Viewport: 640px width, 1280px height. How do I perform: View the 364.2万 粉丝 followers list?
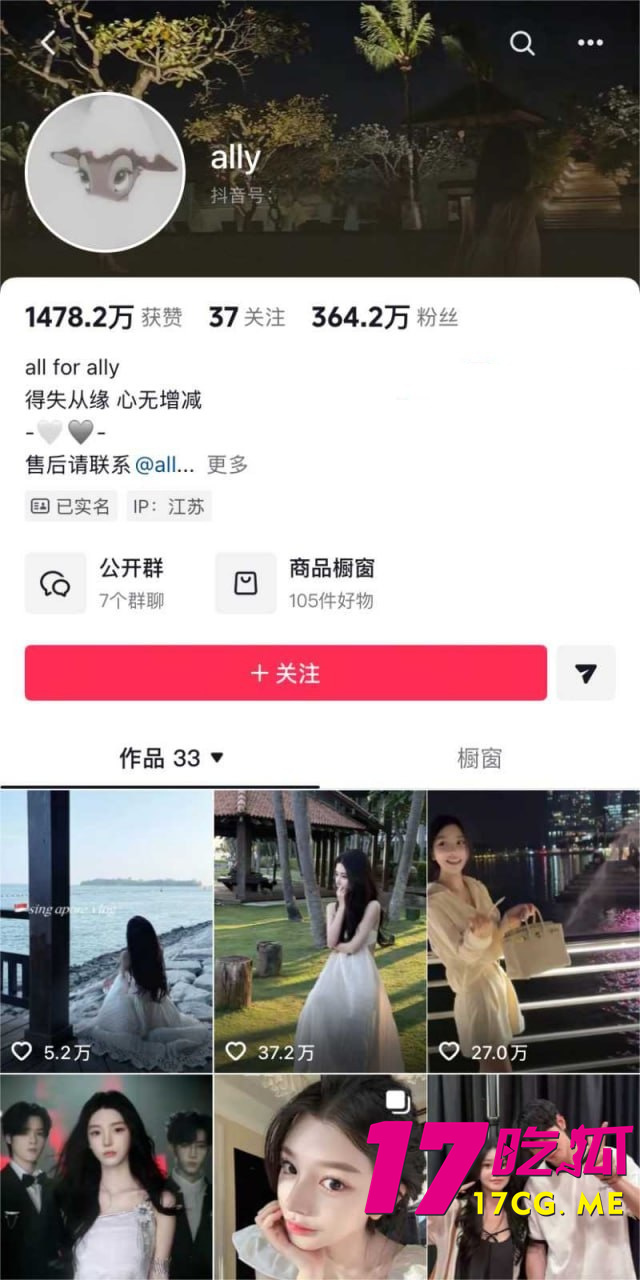tap(384, 318)
